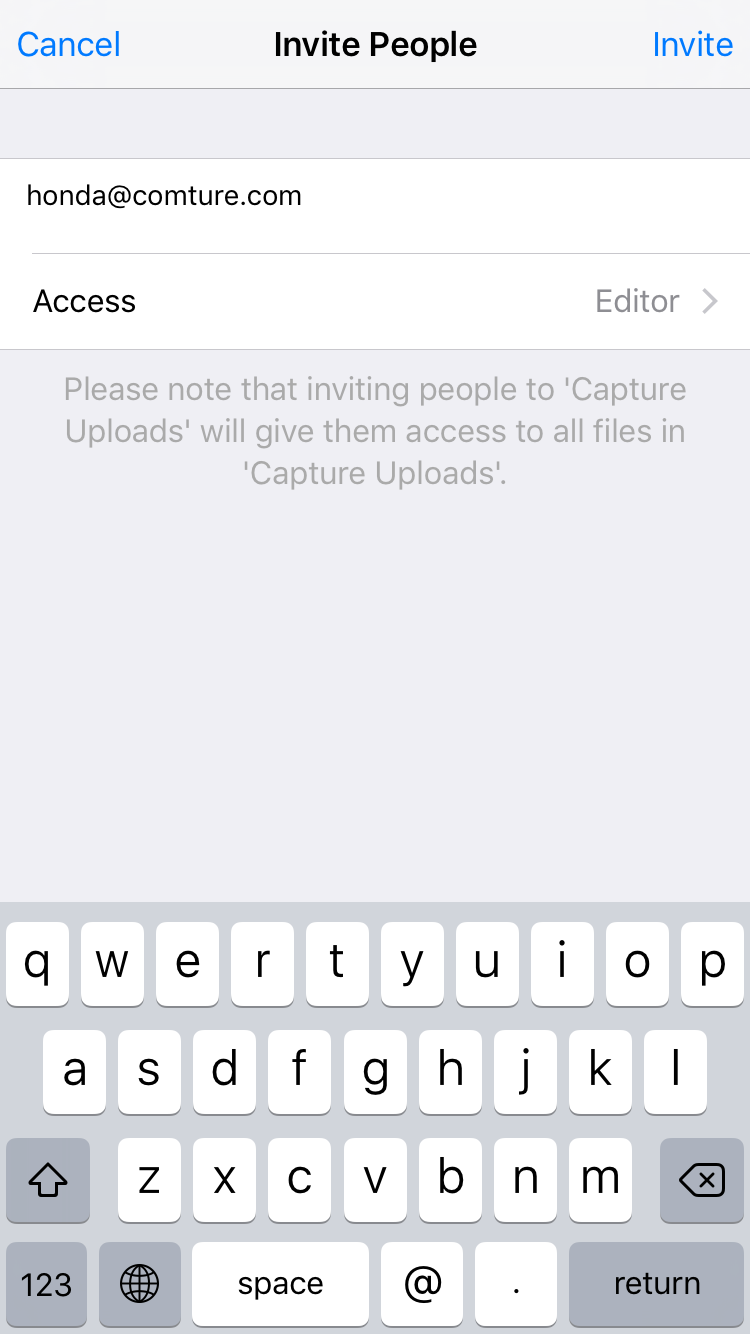Send the invite to honda@comture.com

tap(692, 44)
